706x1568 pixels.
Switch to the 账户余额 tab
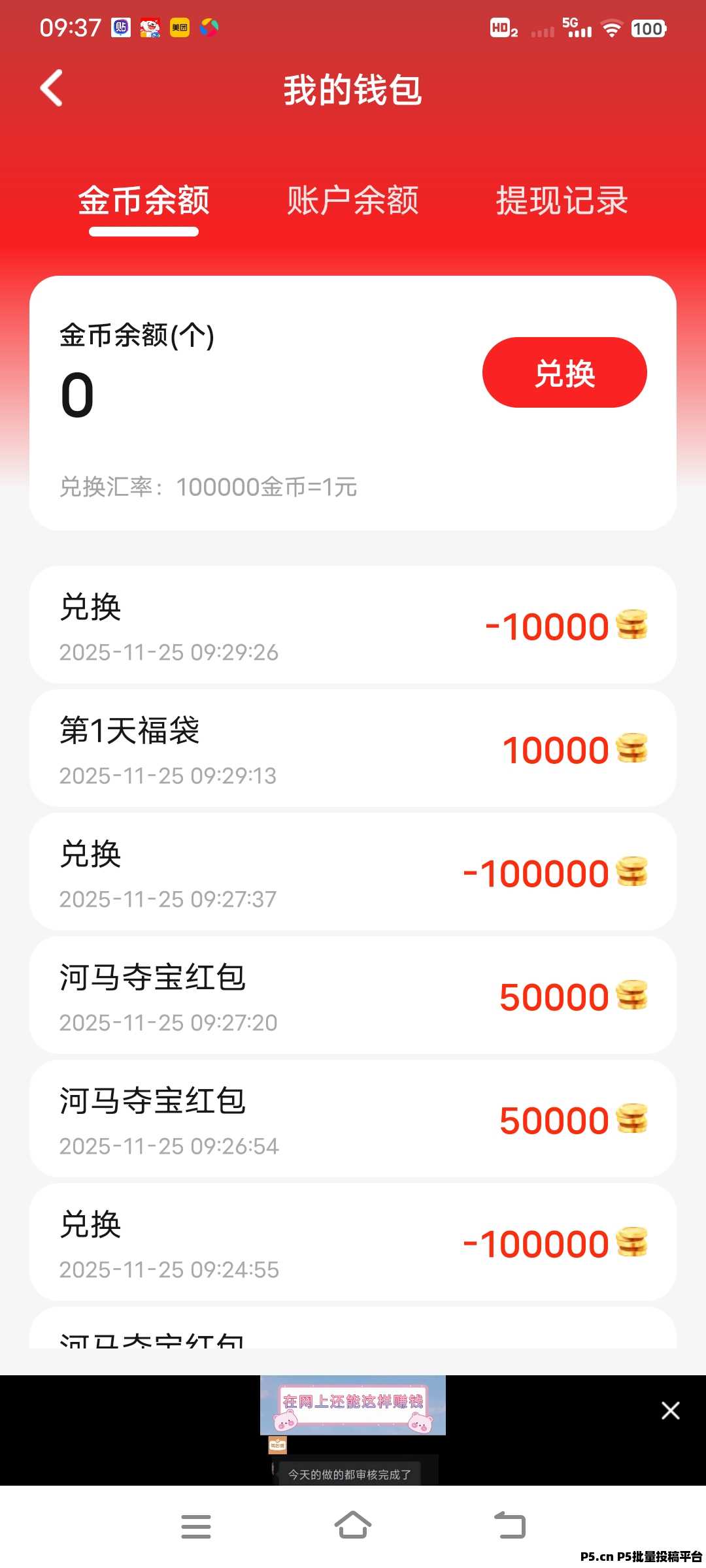(352, 201)
